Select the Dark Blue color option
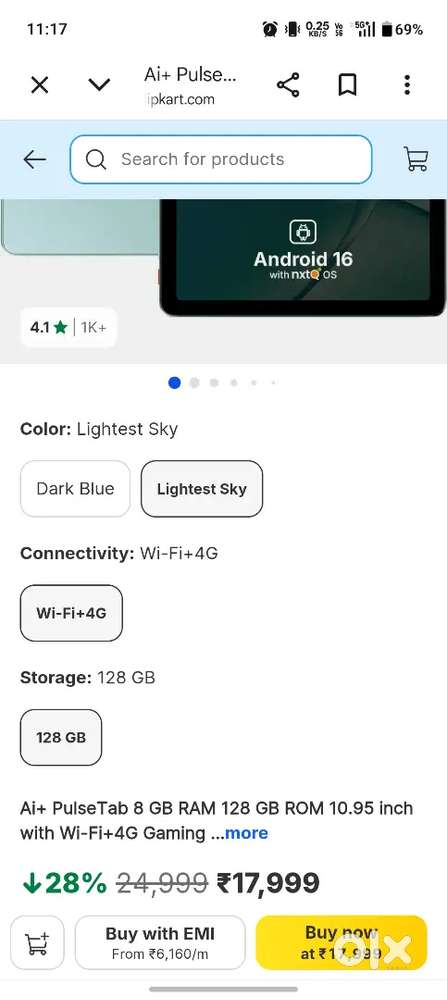The width and height of the screenshot is (447, 1000). [x=75, y=489]
